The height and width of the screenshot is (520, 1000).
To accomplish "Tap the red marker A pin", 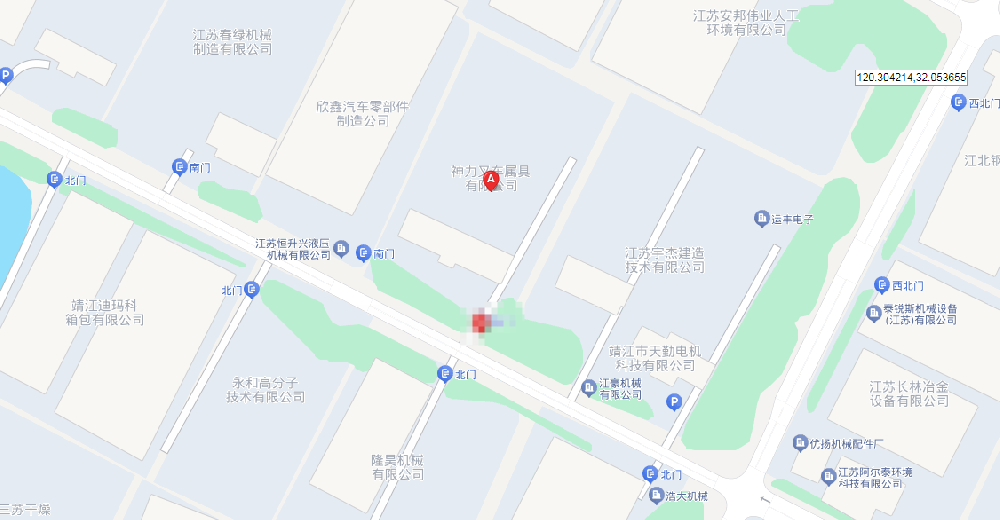I will click(x=491, y=179).
